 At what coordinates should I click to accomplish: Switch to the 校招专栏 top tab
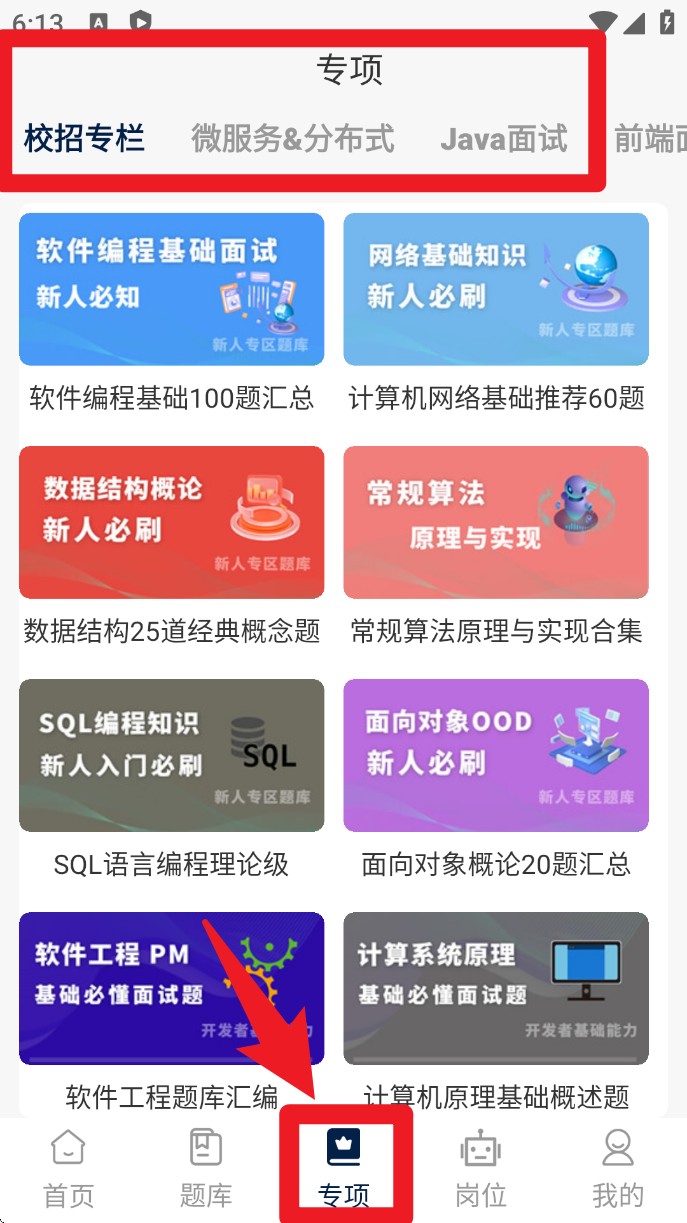(84, 139)
